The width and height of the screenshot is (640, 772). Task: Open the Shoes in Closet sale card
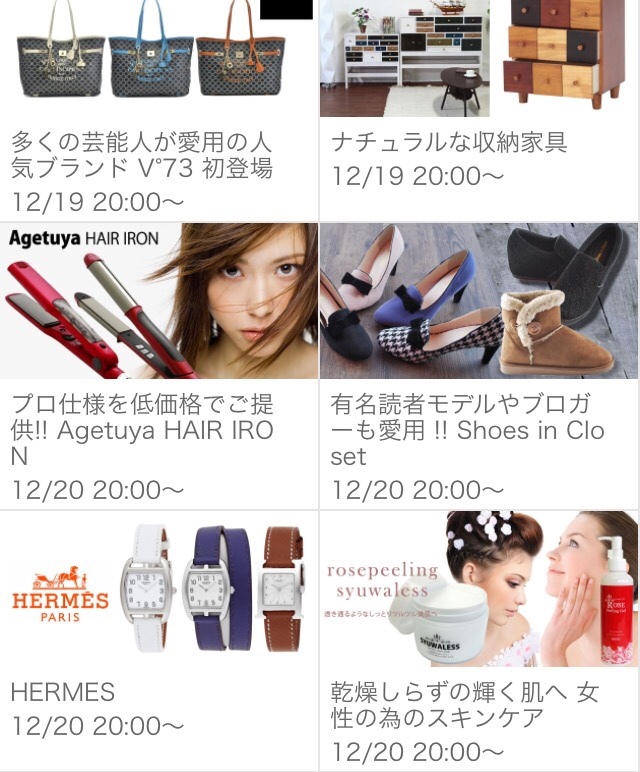[x=479, y=365]
